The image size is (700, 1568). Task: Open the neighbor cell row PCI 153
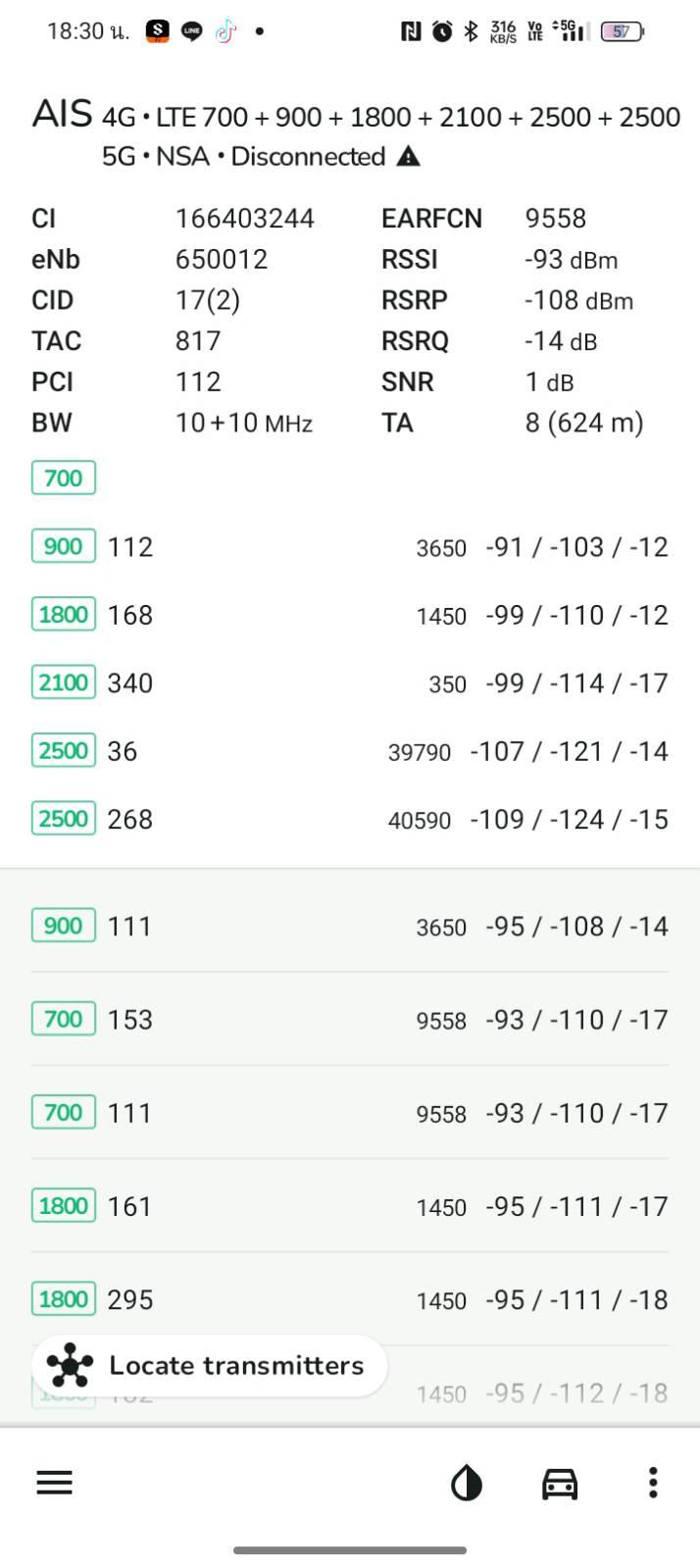(x=350, y=1019)
